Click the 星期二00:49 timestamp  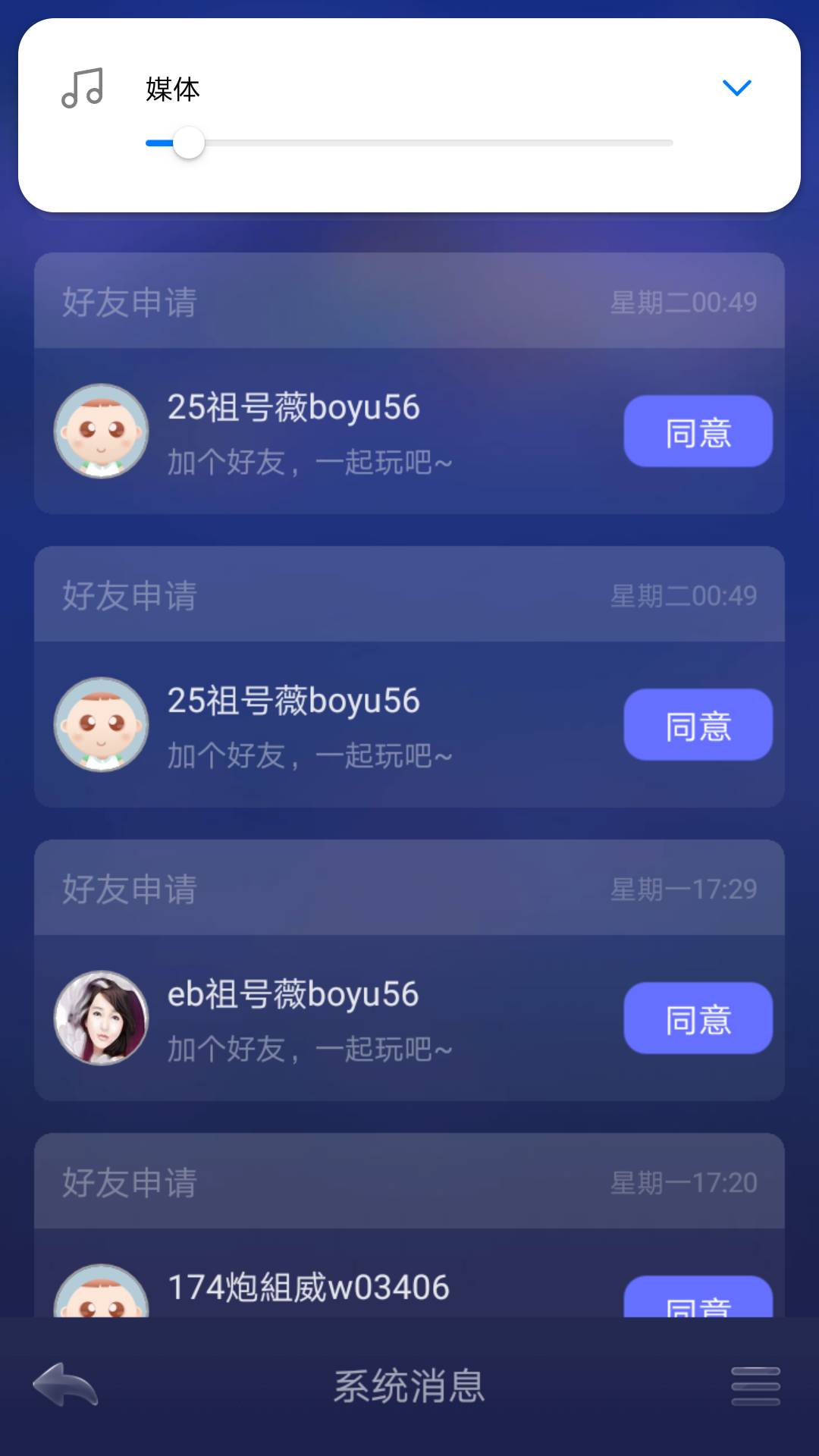pos(686,300)
